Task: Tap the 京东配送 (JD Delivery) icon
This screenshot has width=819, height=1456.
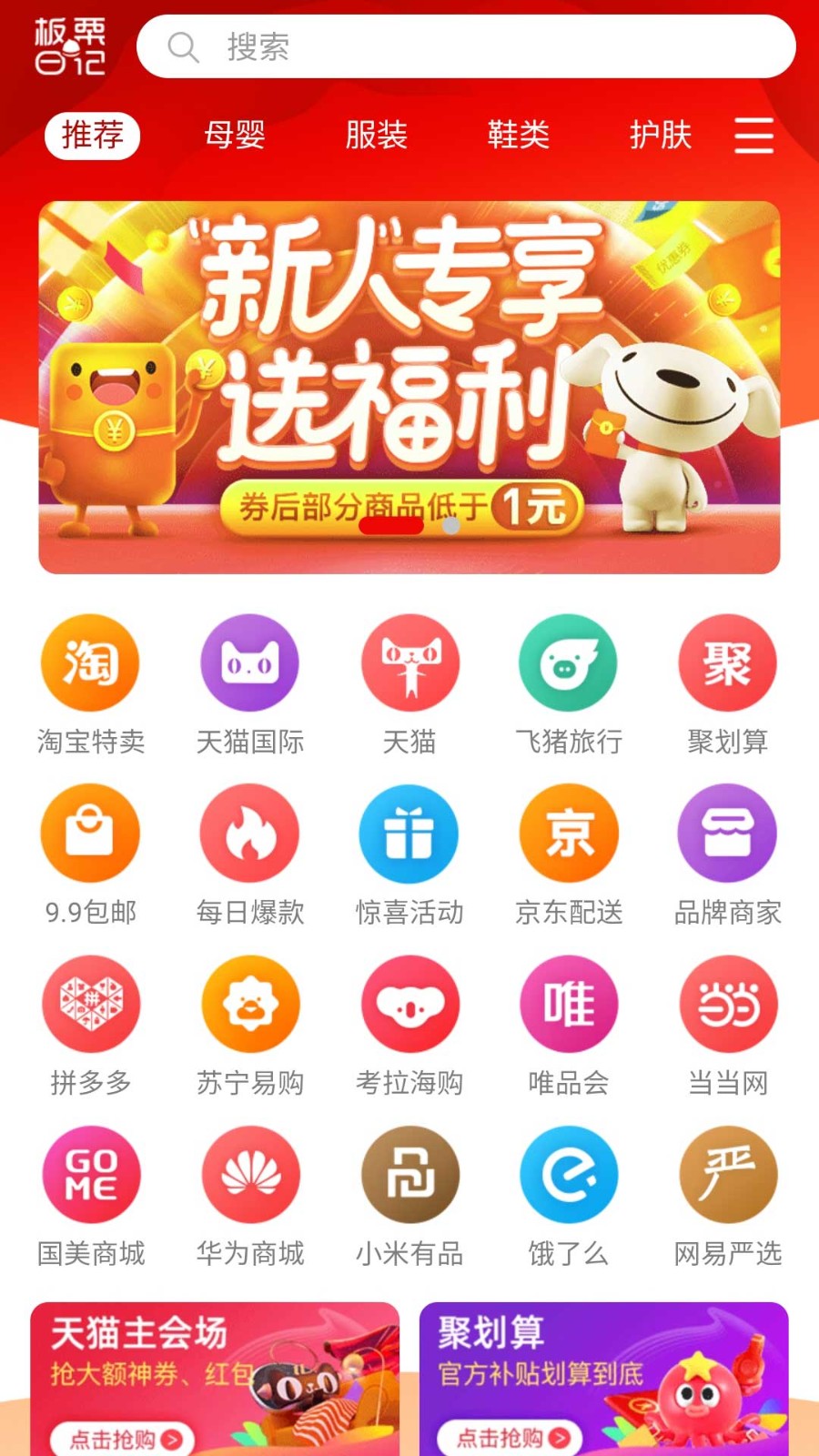Action: point(568,833)
